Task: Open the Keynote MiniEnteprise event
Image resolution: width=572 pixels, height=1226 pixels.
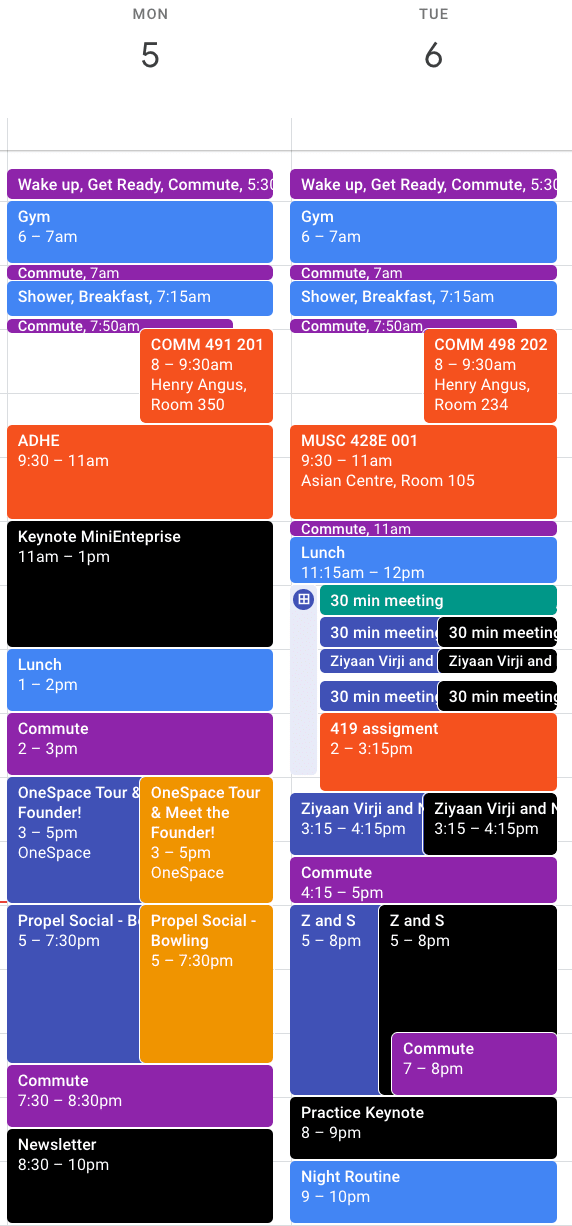Action: point(140,584)
